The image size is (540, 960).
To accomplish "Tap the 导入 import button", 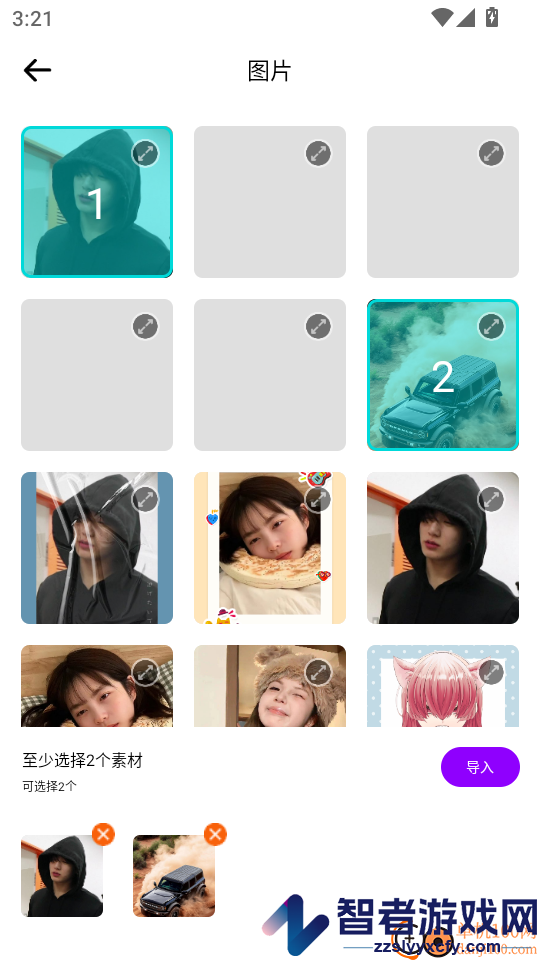I will tap(480, 767).
